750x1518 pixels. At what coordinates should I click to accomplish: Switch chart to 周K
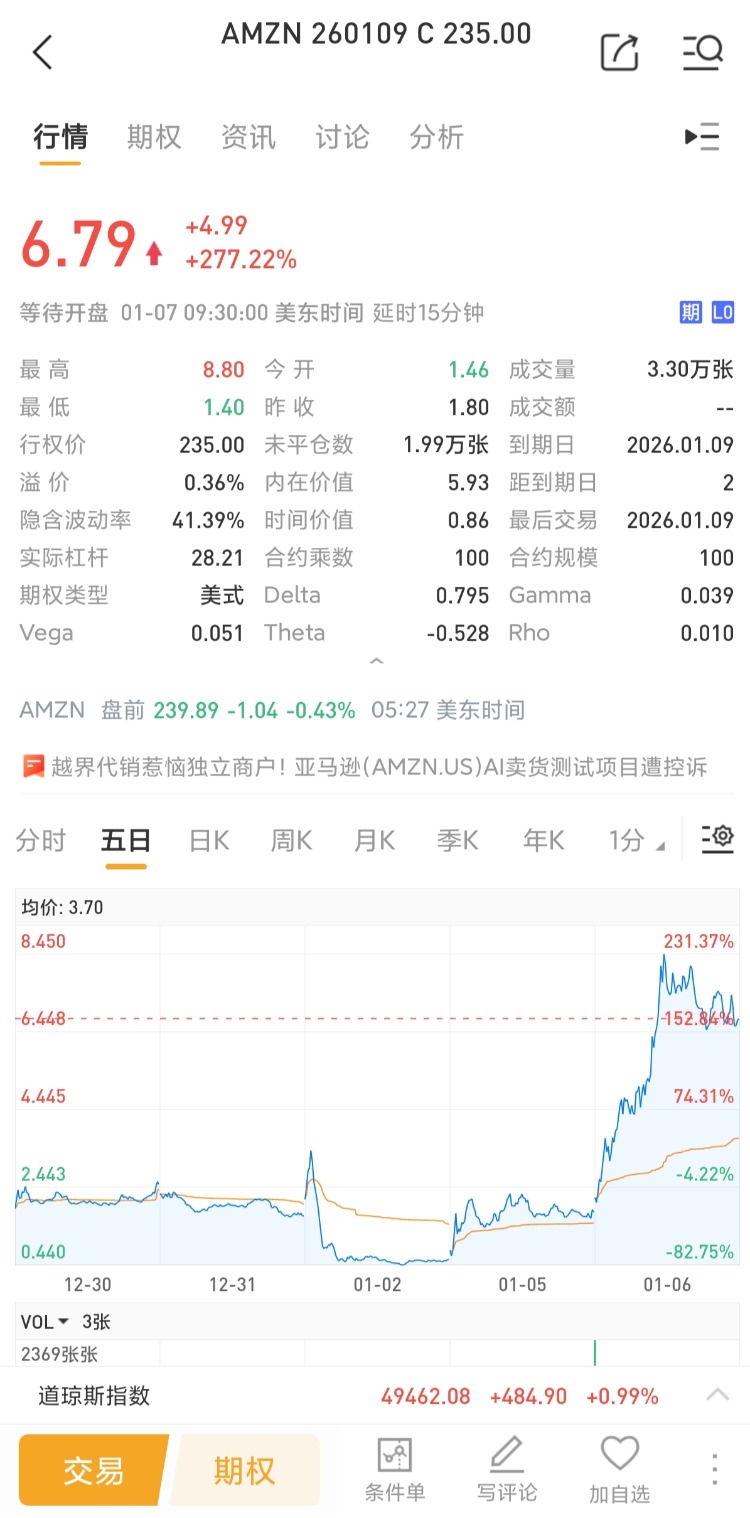point(291,840)
